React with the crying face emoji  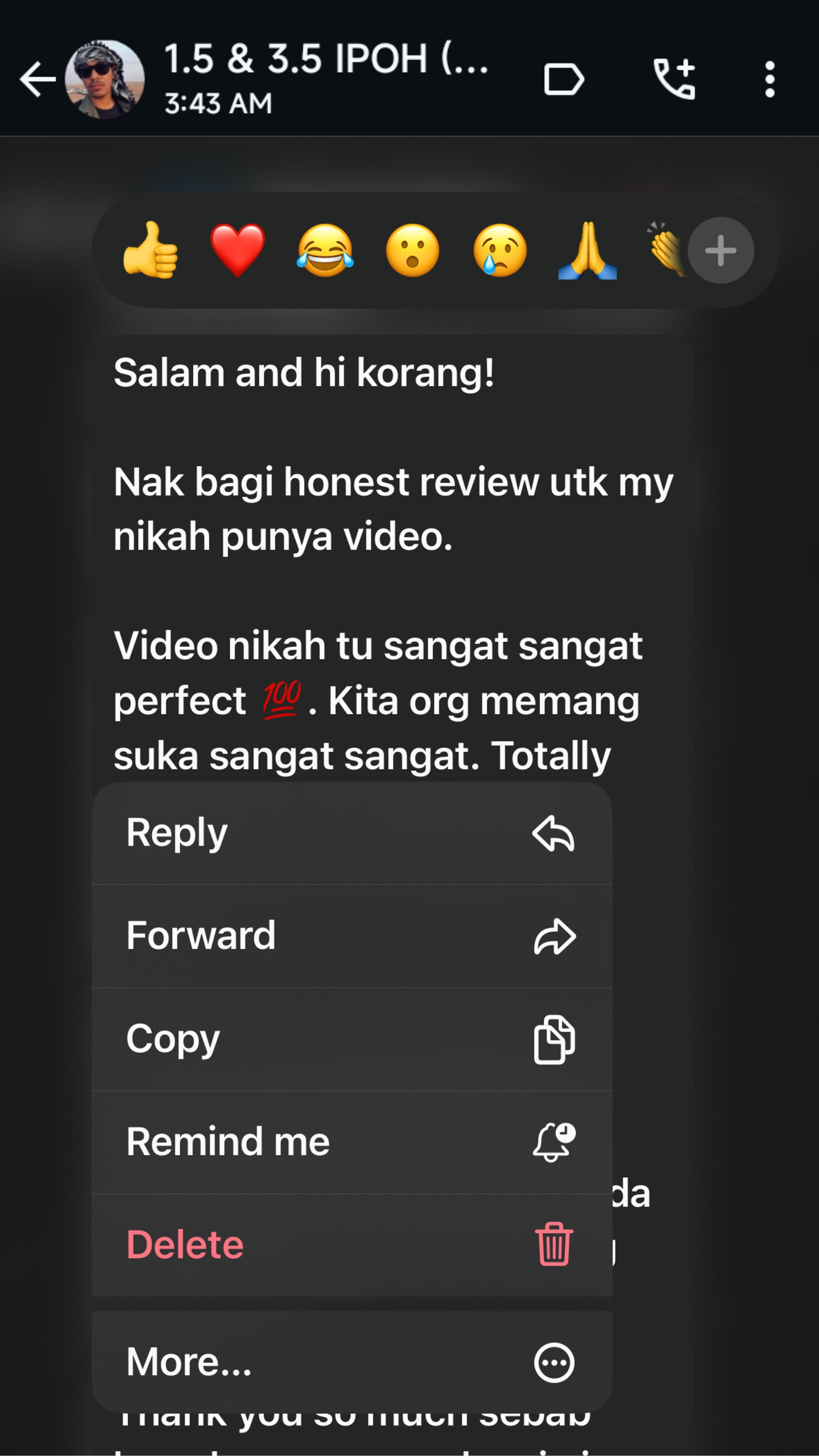500,250
